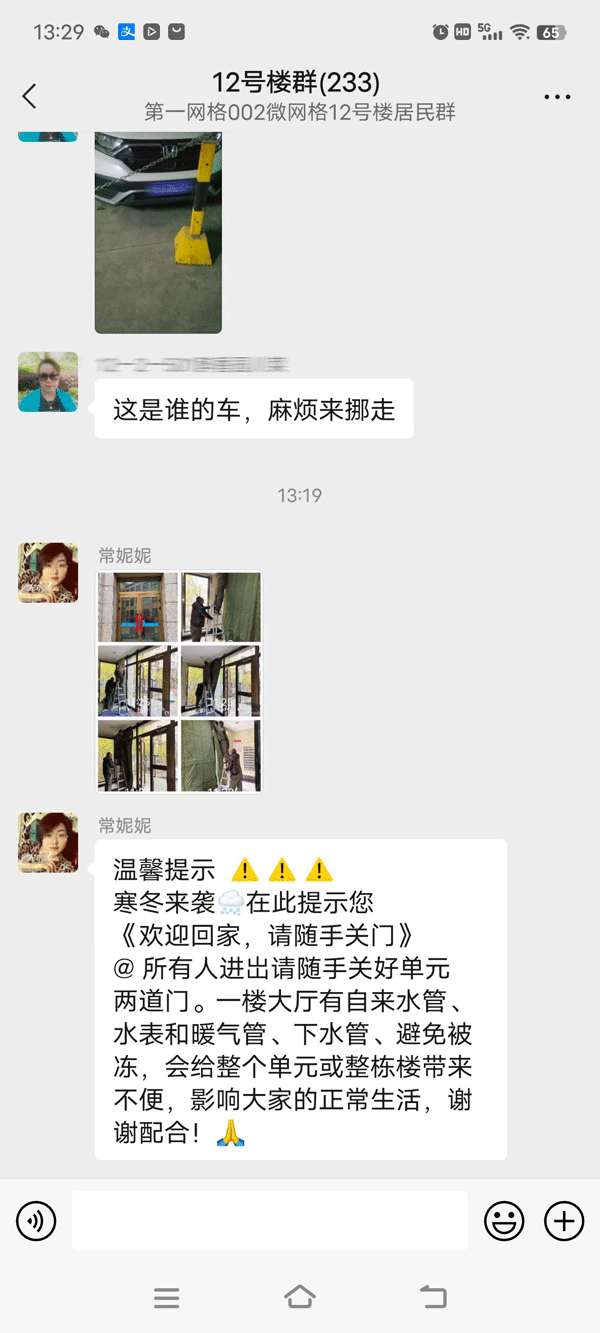View profile of the car message sender
Image resolution: width=600 pixels, height=1333 pixels.
(48, 382)
